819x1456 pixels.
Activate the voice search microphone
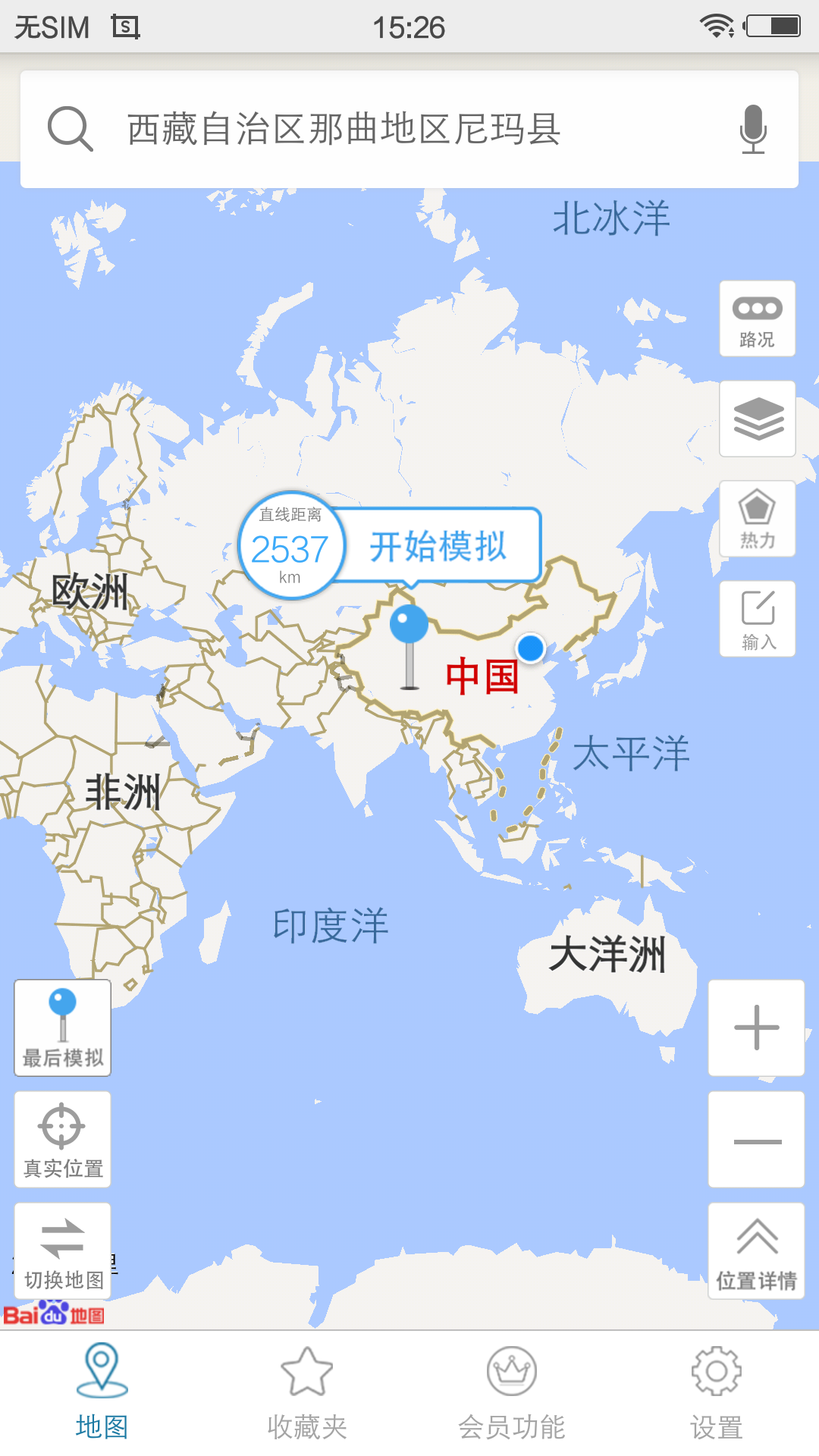click(752, 129)
